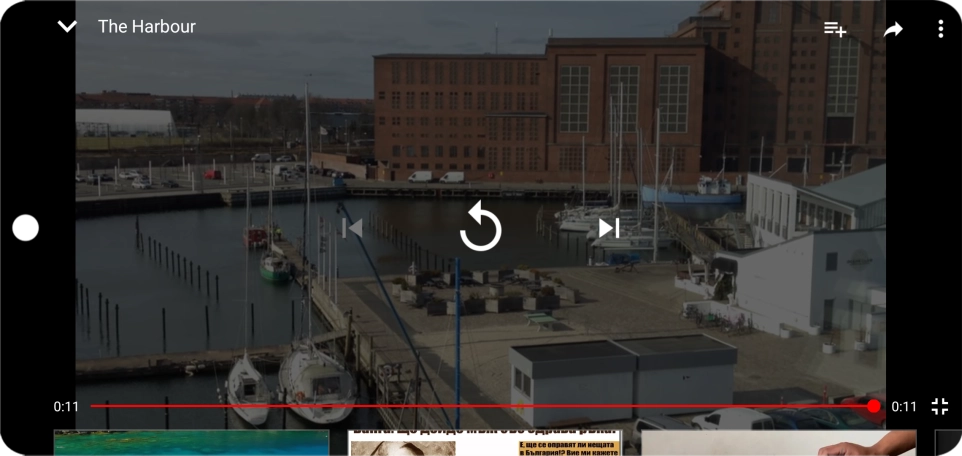Open the overflow menu
This screenshot has height=456, width=962.
940,29
